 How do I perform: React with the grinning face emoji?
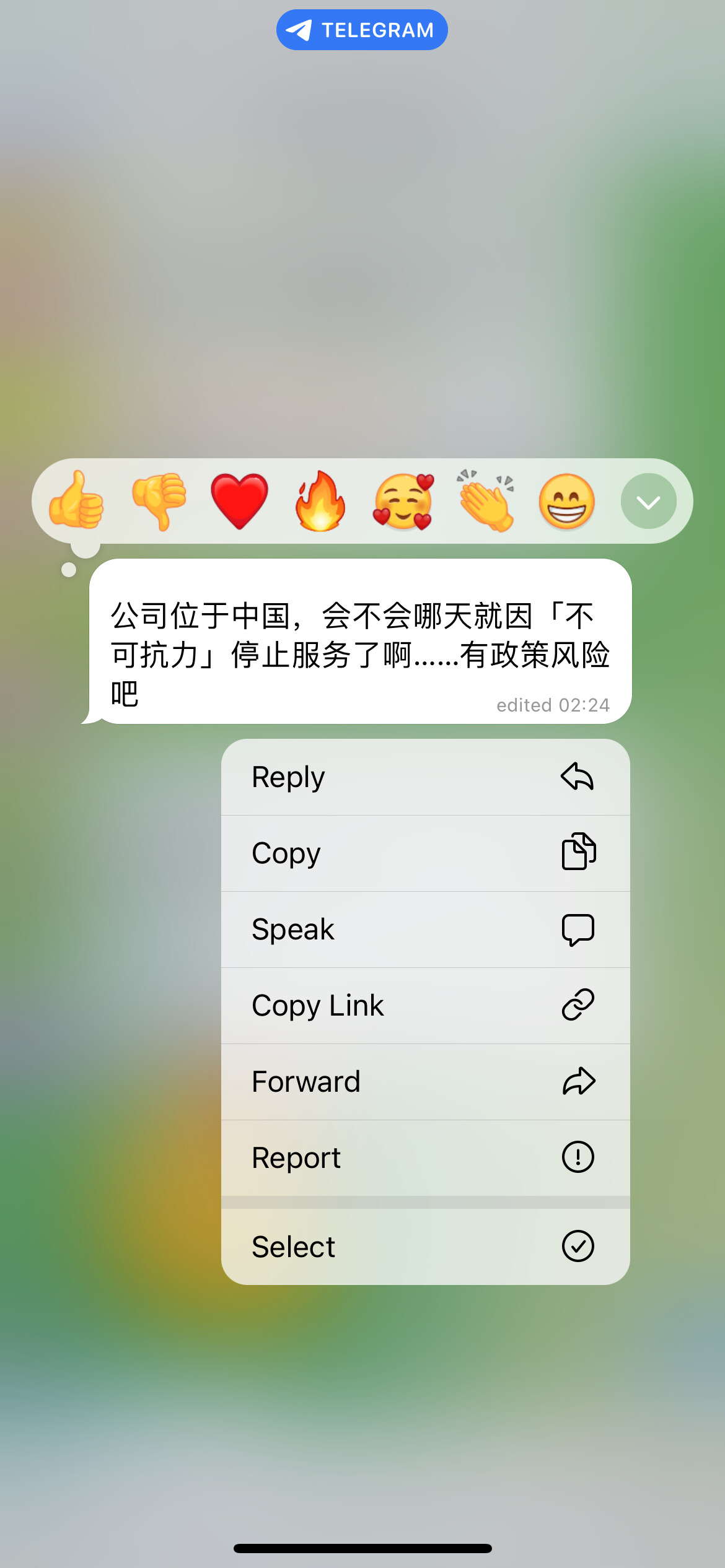coord(567,500)
